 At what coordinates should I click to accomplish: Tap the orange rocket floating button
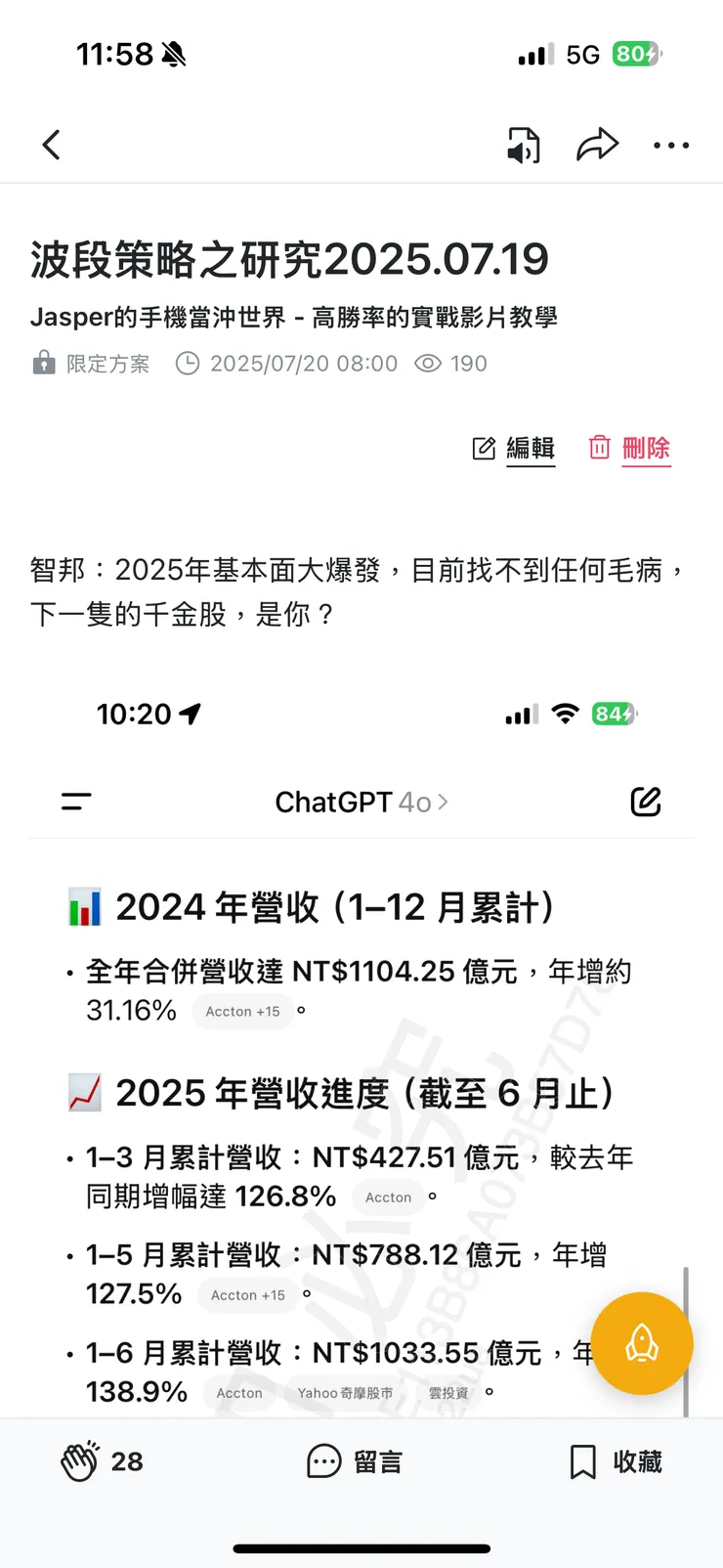642,1343
